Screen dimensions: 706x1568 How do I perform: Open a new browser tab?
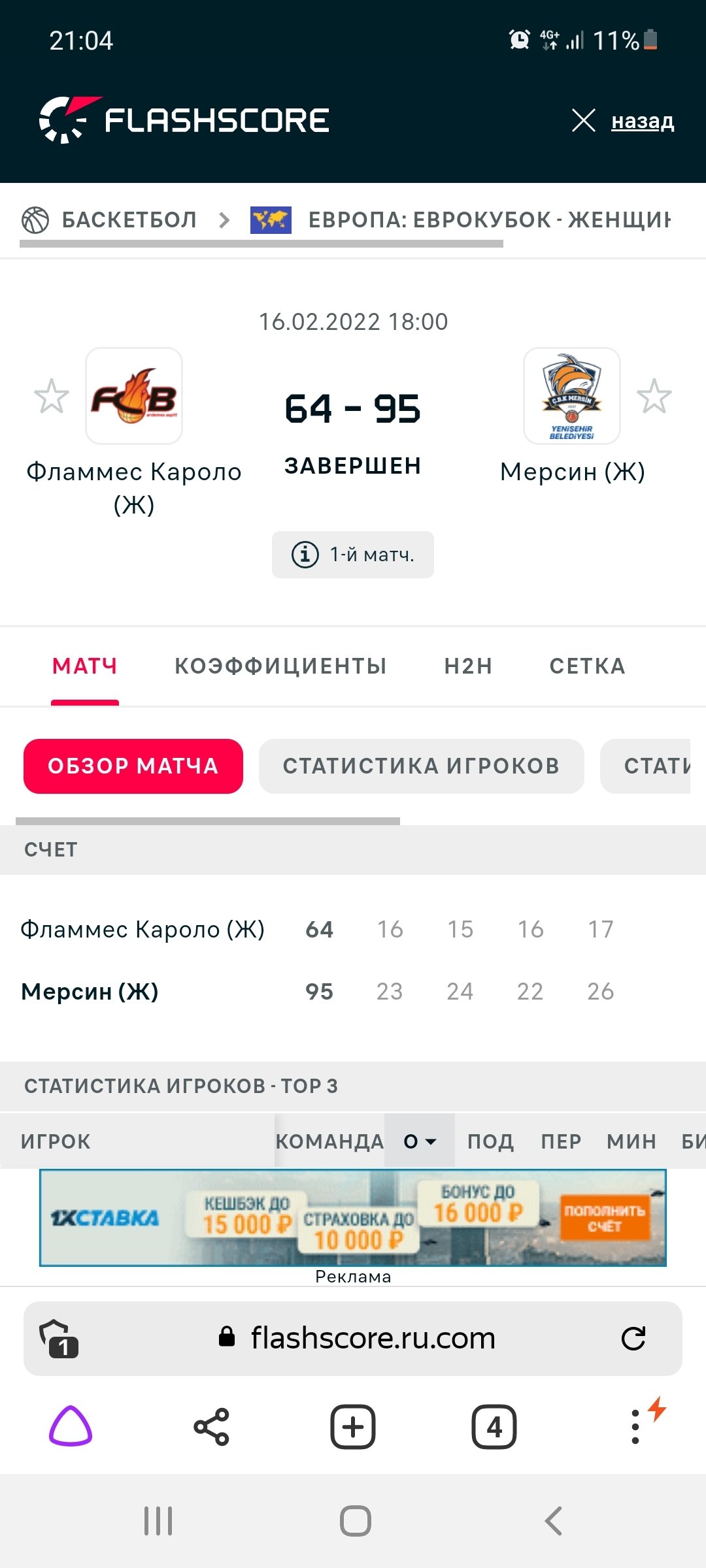(353, 1427)
